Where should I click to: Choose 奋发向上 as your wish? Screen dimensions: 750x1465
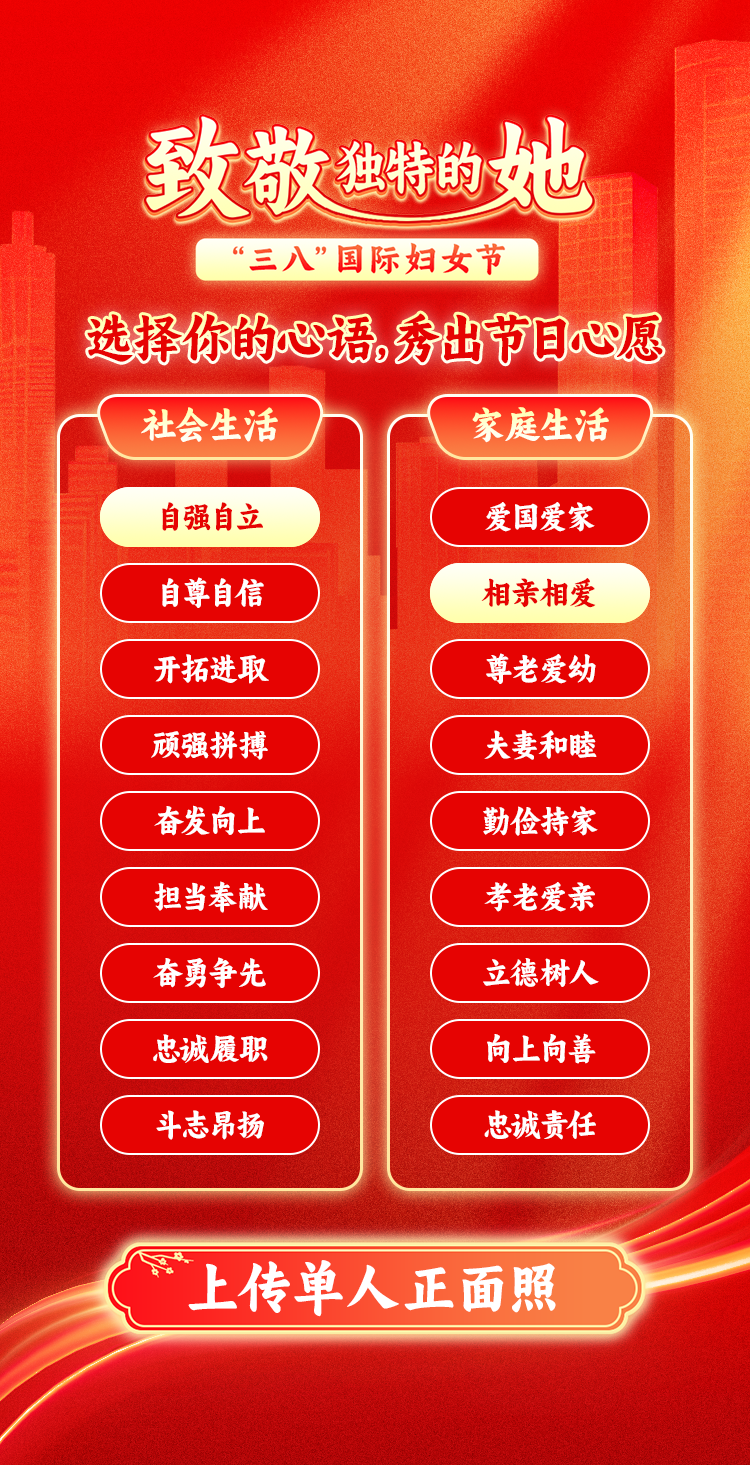(210, 822)
